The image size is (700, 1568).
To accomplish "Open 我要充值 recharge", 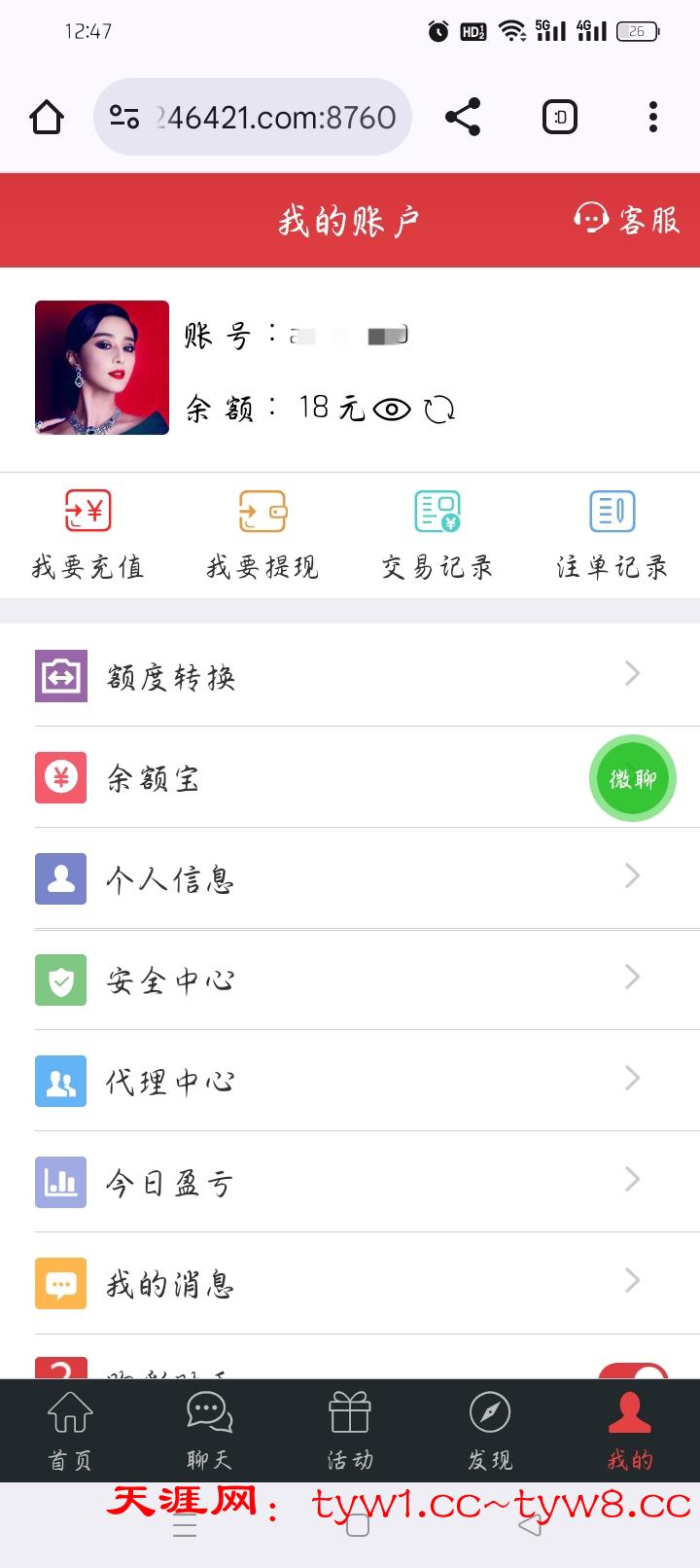I will tap(87, 534).
